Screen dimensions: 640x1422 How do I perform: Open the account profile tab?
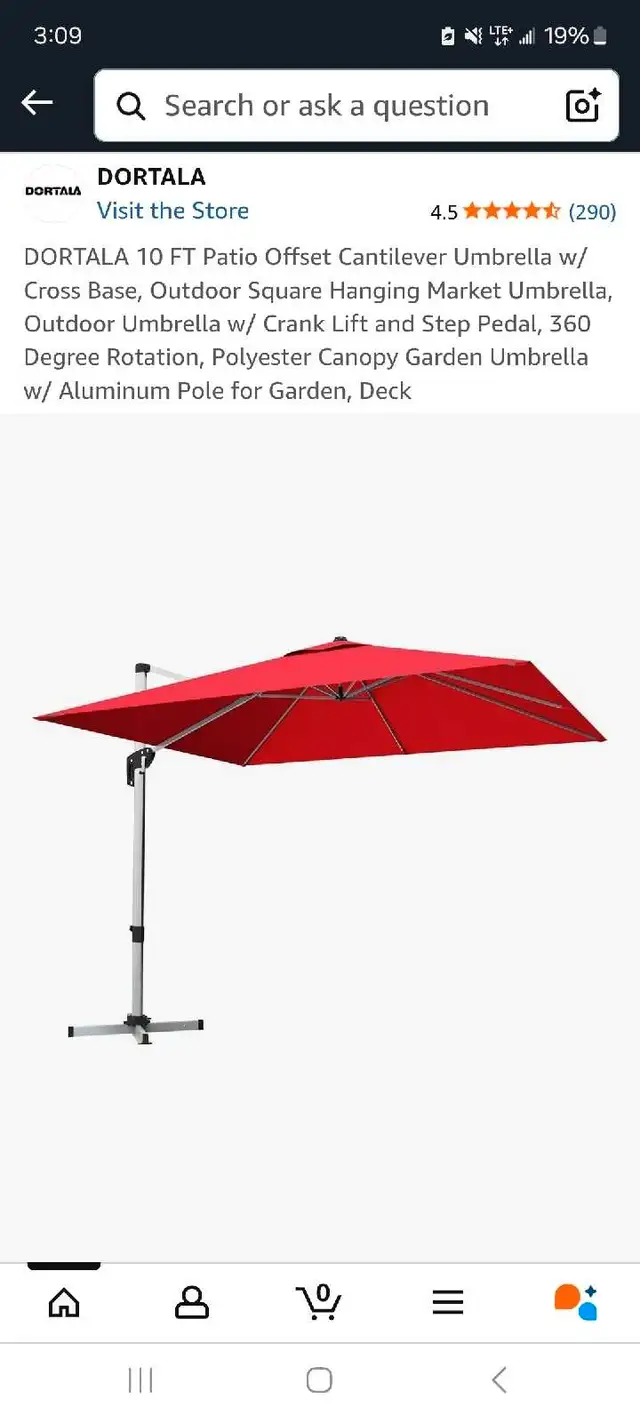pyautogui.click(x=192, y=1301)
